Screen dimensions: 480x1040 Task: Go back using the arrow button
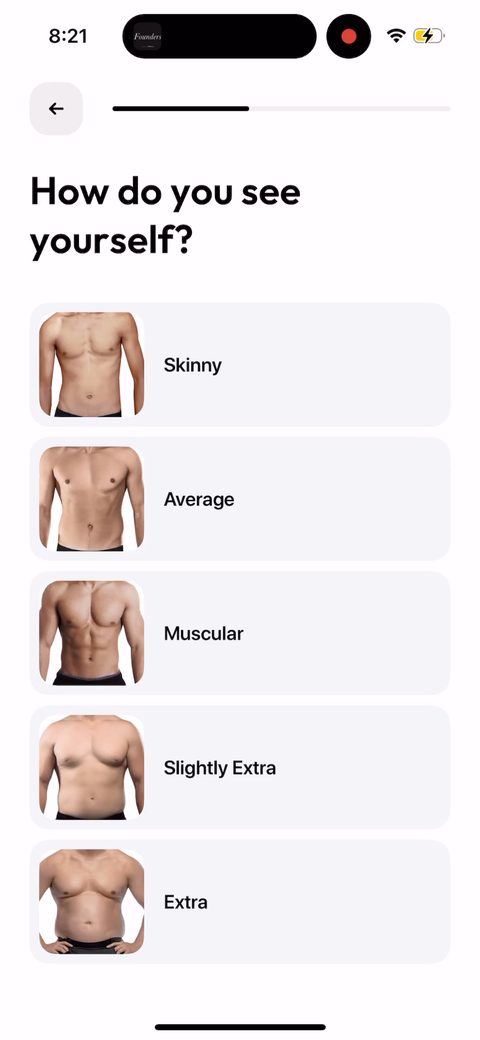[56, 109]
